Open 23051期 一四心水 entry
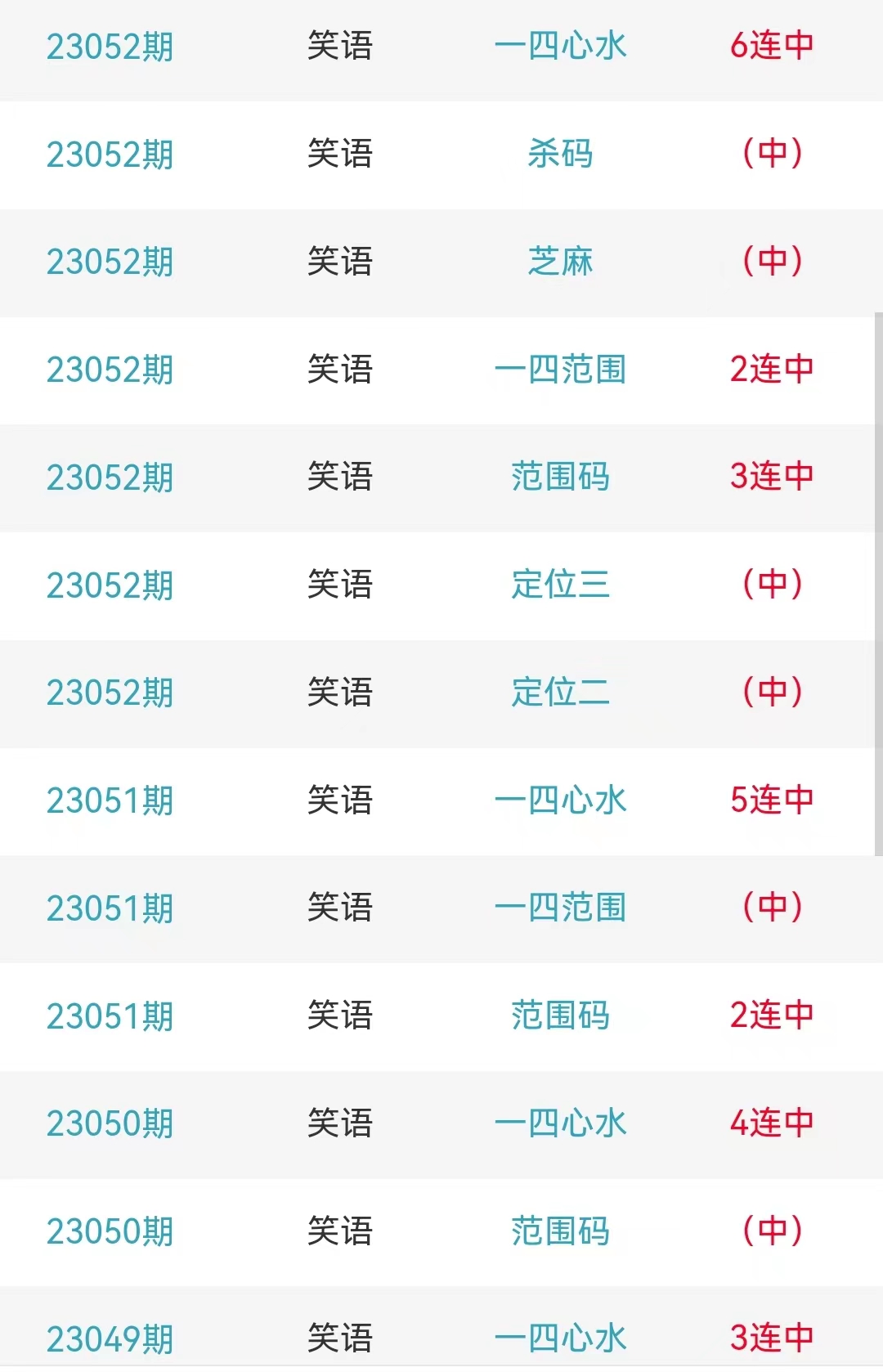883x1372 pixels. (x=560, y=800)
